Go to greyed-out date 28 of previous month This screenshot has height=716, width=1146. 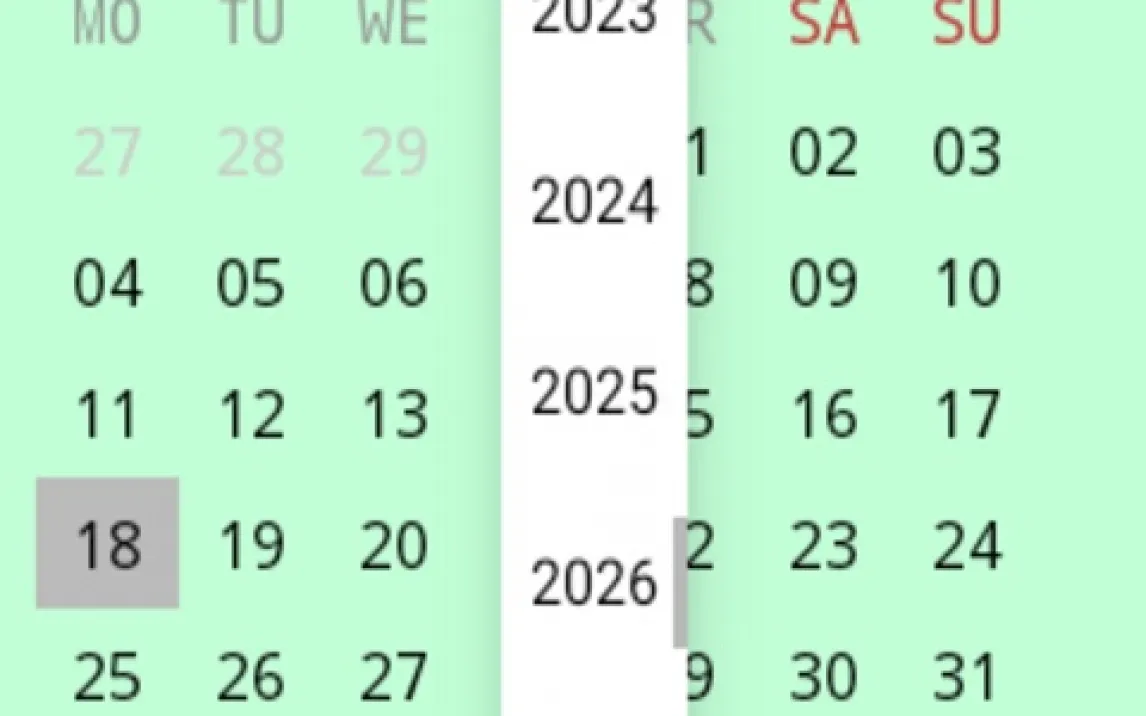click(251, 153)
